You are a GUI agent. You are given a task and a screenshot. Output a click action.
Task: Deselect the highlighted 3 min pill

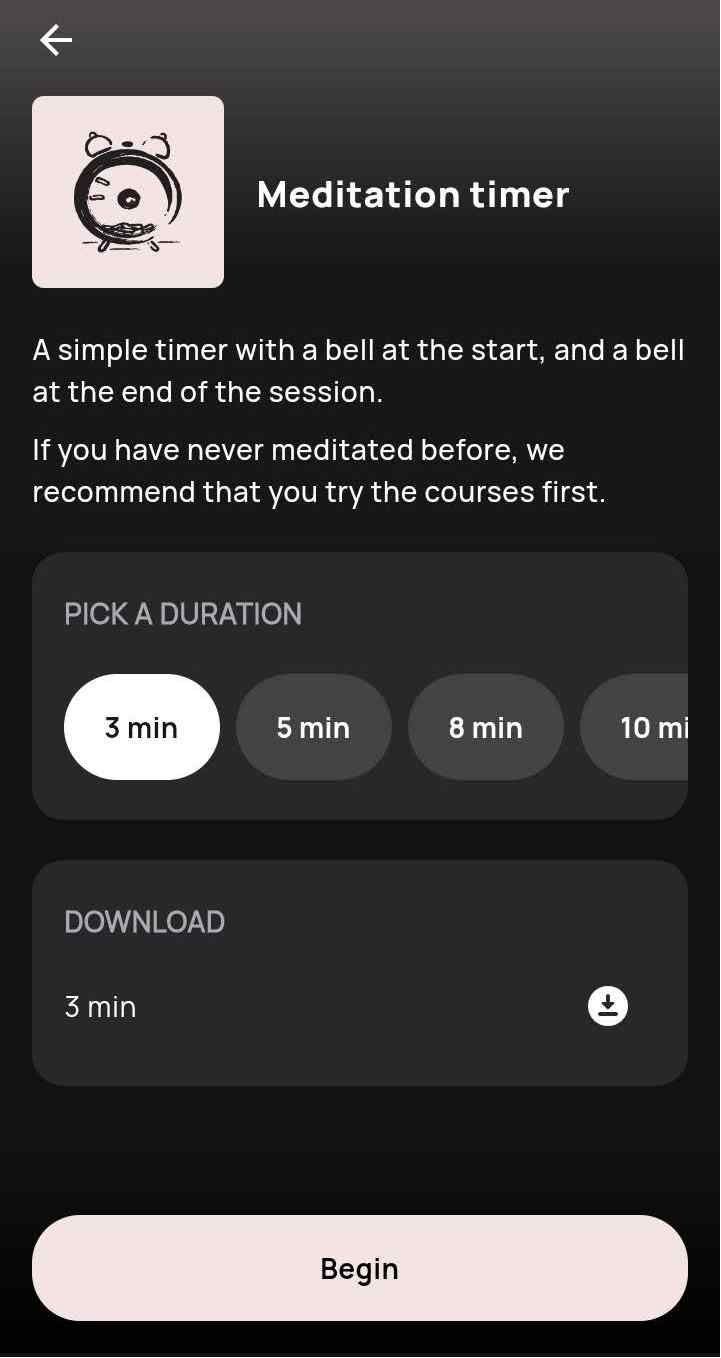point(142,727)
